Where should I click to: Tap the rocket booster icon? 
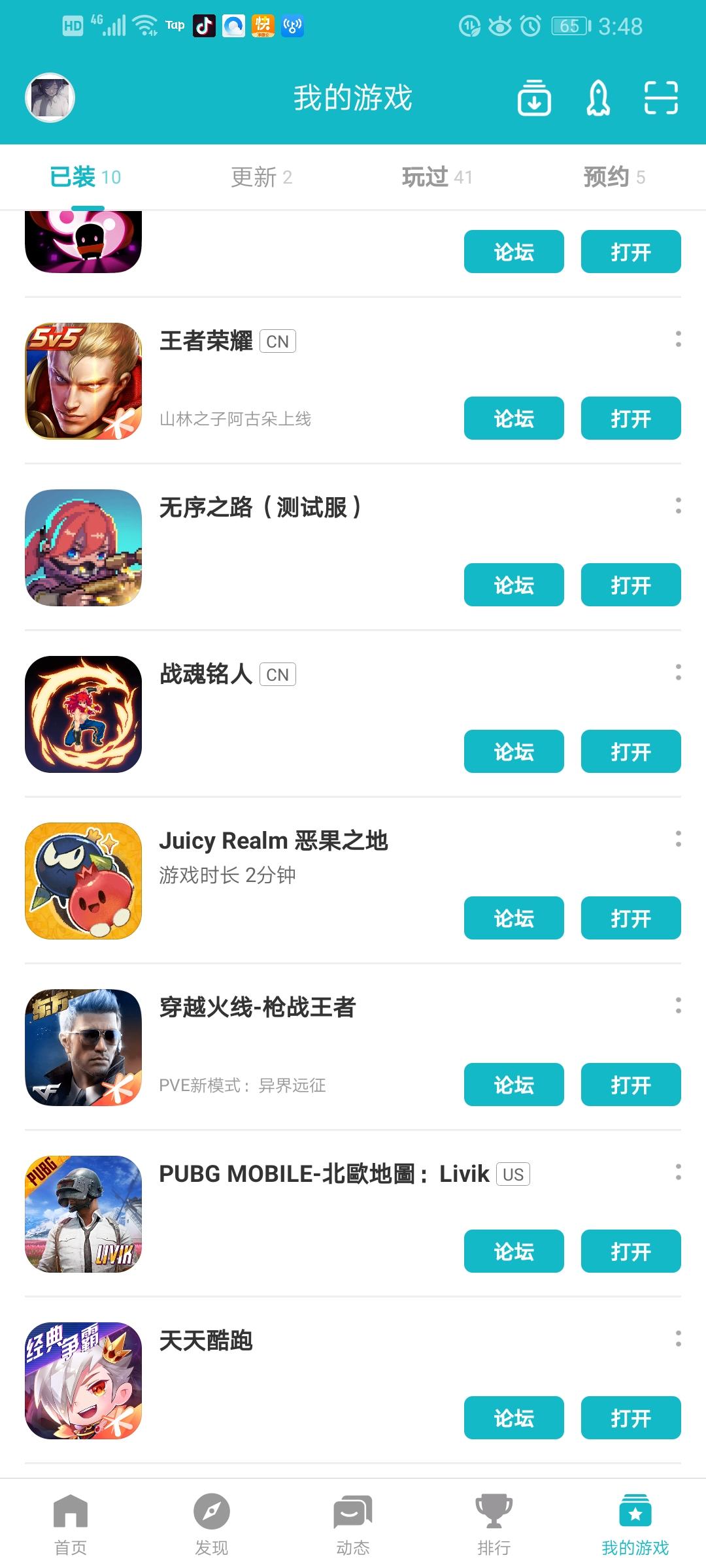click(x=597, y=98)
